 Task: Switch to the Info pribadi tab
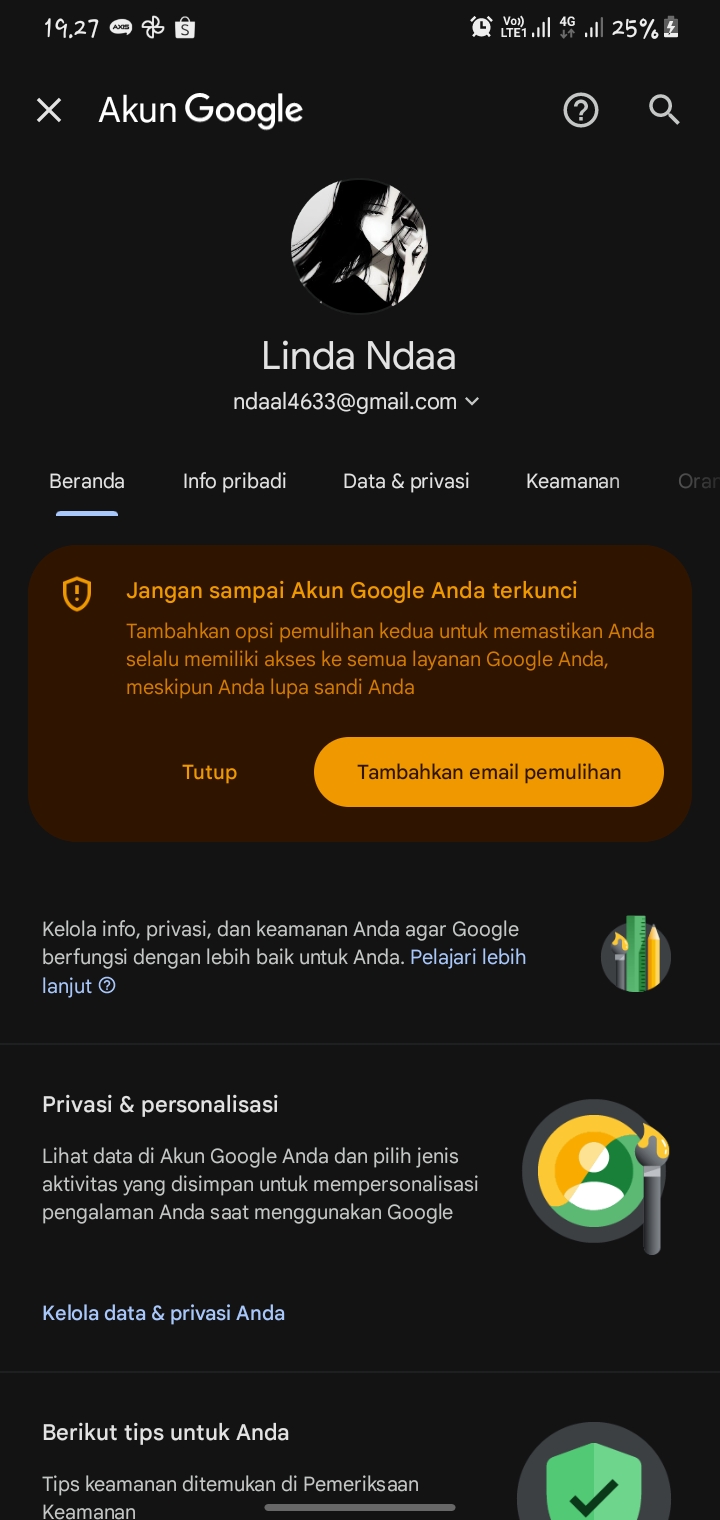[235, 481]
